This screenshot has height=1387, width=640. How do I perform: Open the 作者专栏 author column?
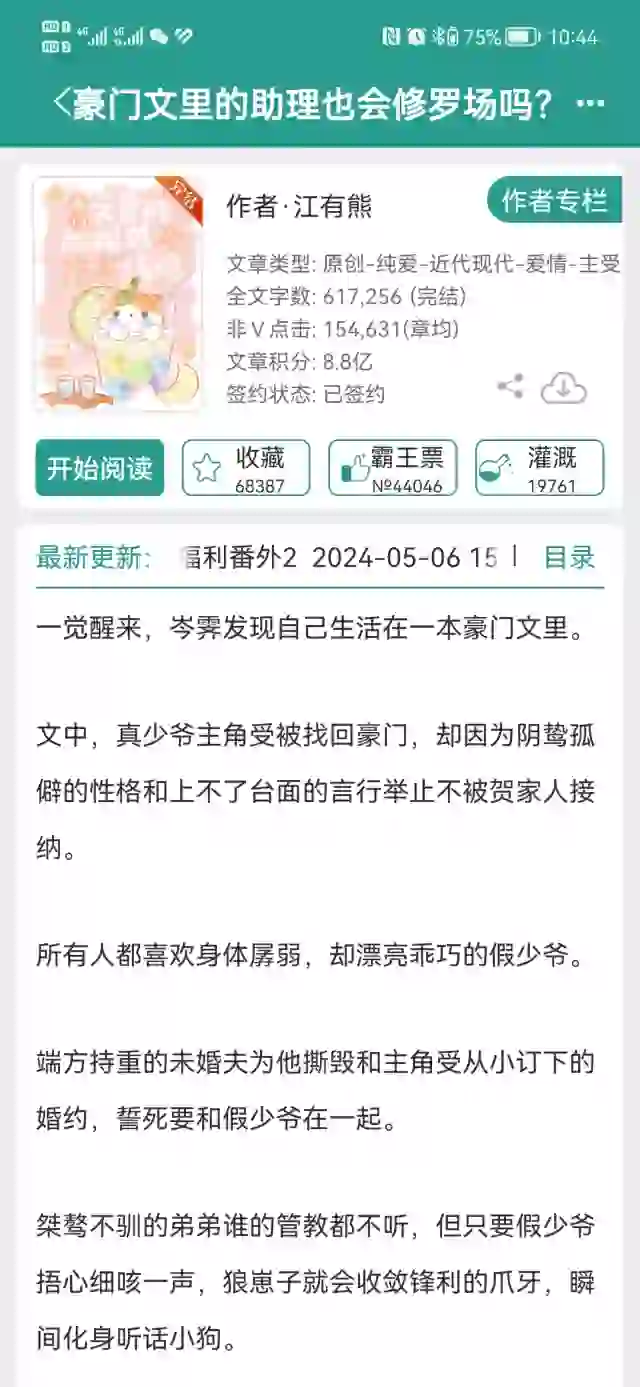(x=553, y=201)
